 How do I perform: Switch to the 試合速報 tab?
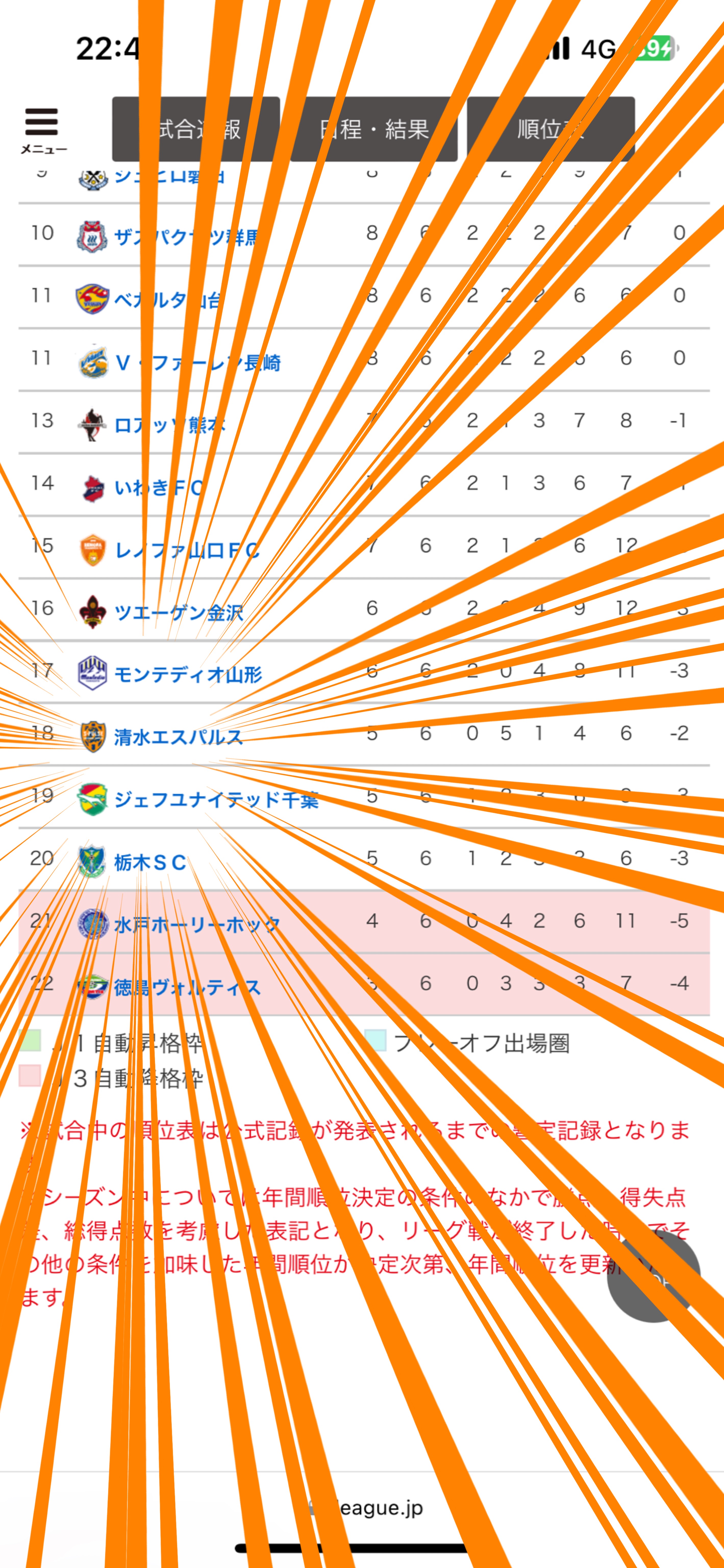[196, 129]
